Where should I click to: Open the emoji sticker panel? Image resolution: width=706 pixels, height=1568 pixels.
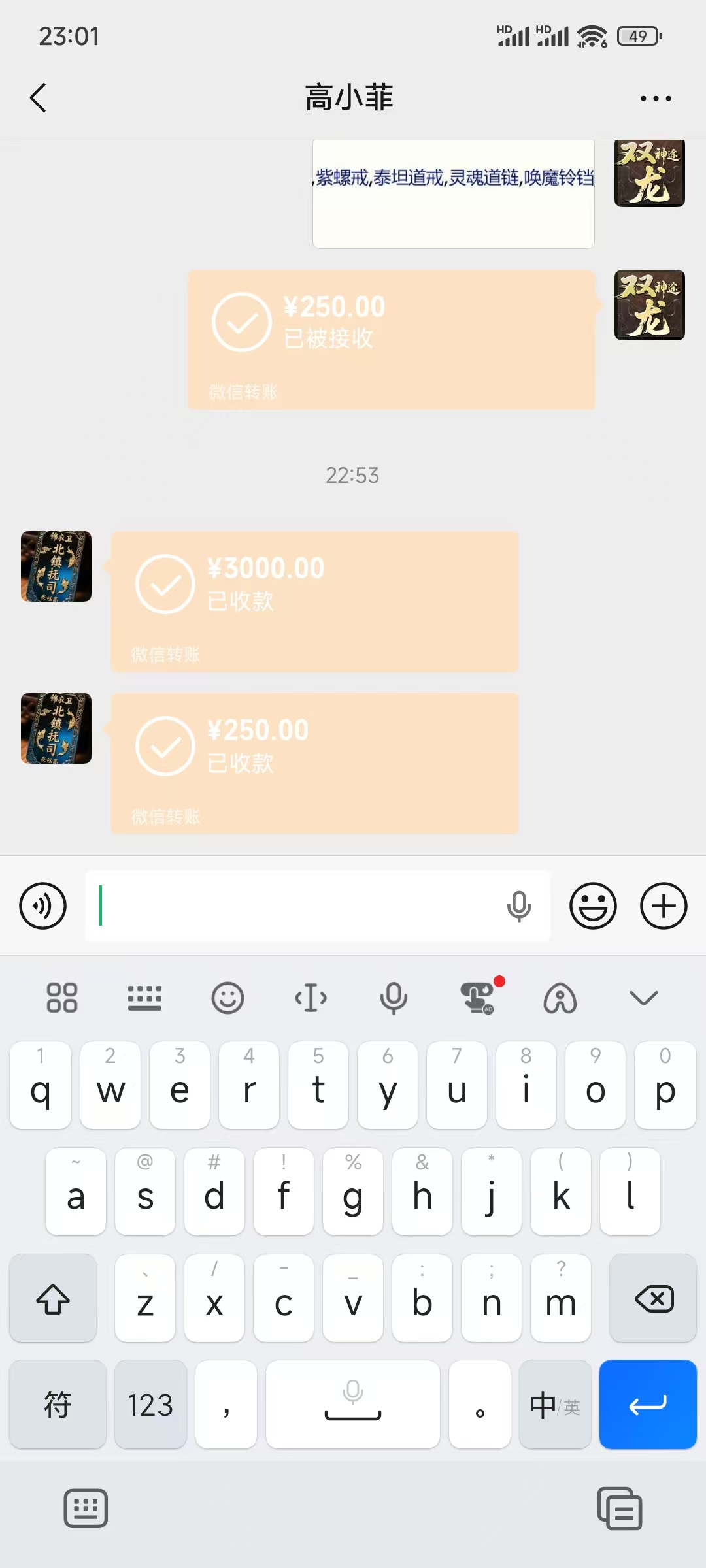pyautogui.click(x=593, y=906)
